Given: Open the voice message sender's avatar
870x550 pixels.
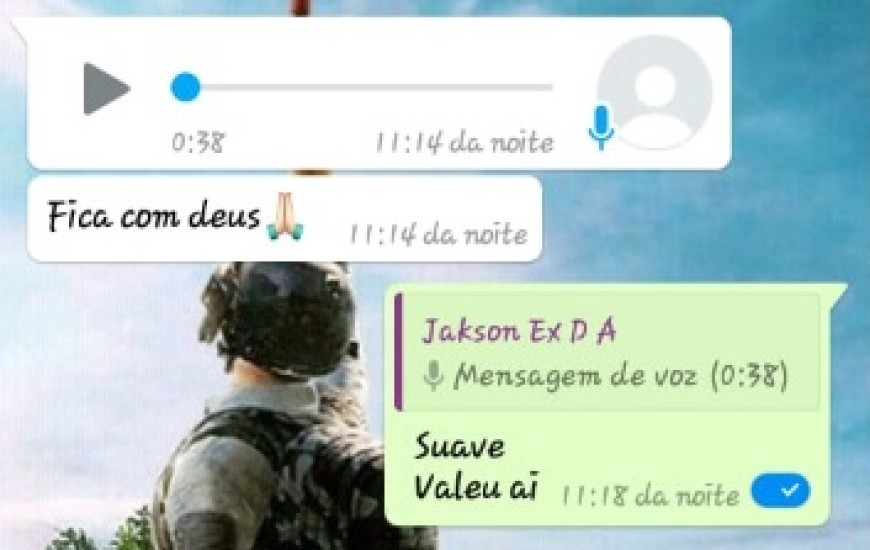Looking at the screenshot, I should (655, 92).
